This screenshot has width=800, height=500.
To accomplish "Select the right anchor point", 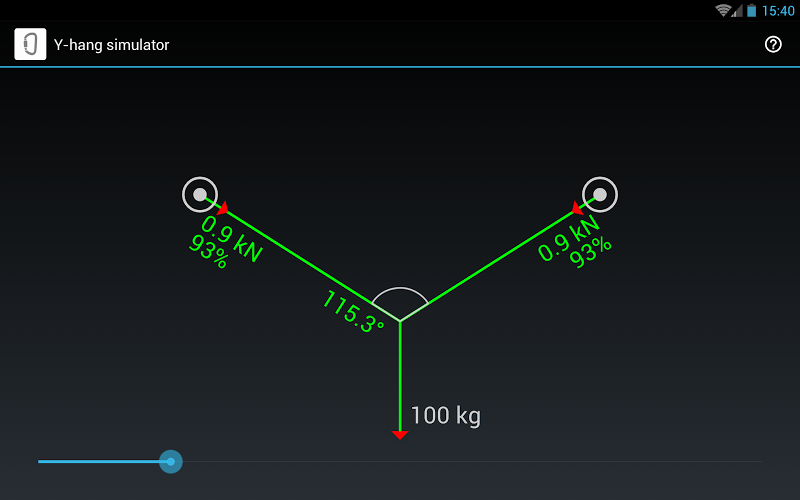I will pos(600,194).
